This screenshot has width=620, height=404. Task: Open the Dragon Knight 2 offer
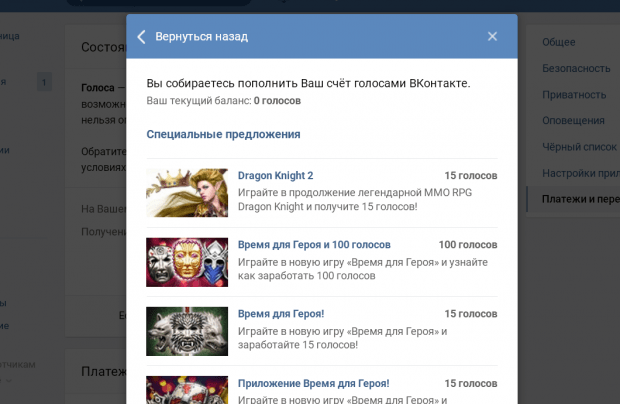[x=275, y=175]
